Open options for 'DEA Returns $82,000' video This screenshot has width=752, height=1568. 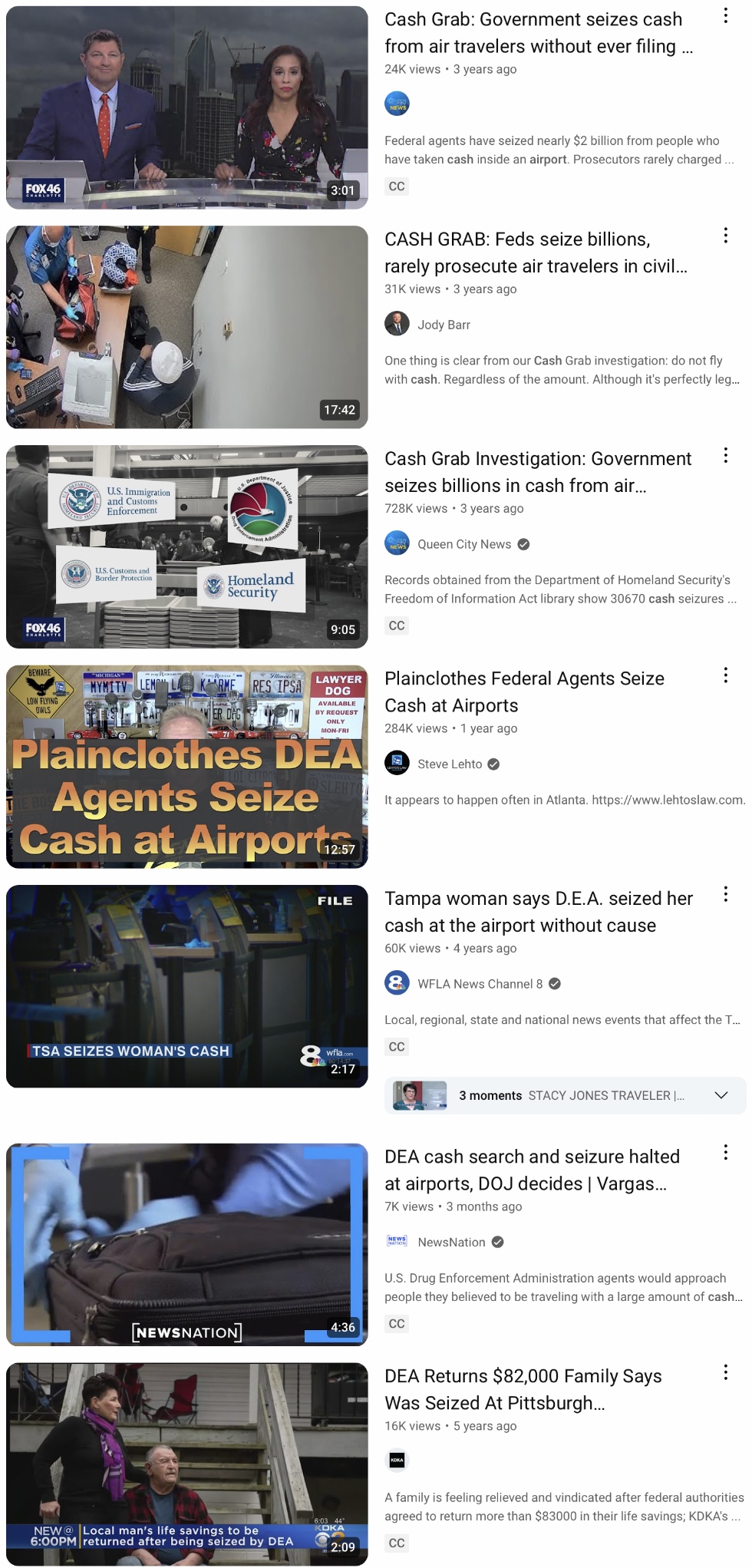click(725, 1372)
